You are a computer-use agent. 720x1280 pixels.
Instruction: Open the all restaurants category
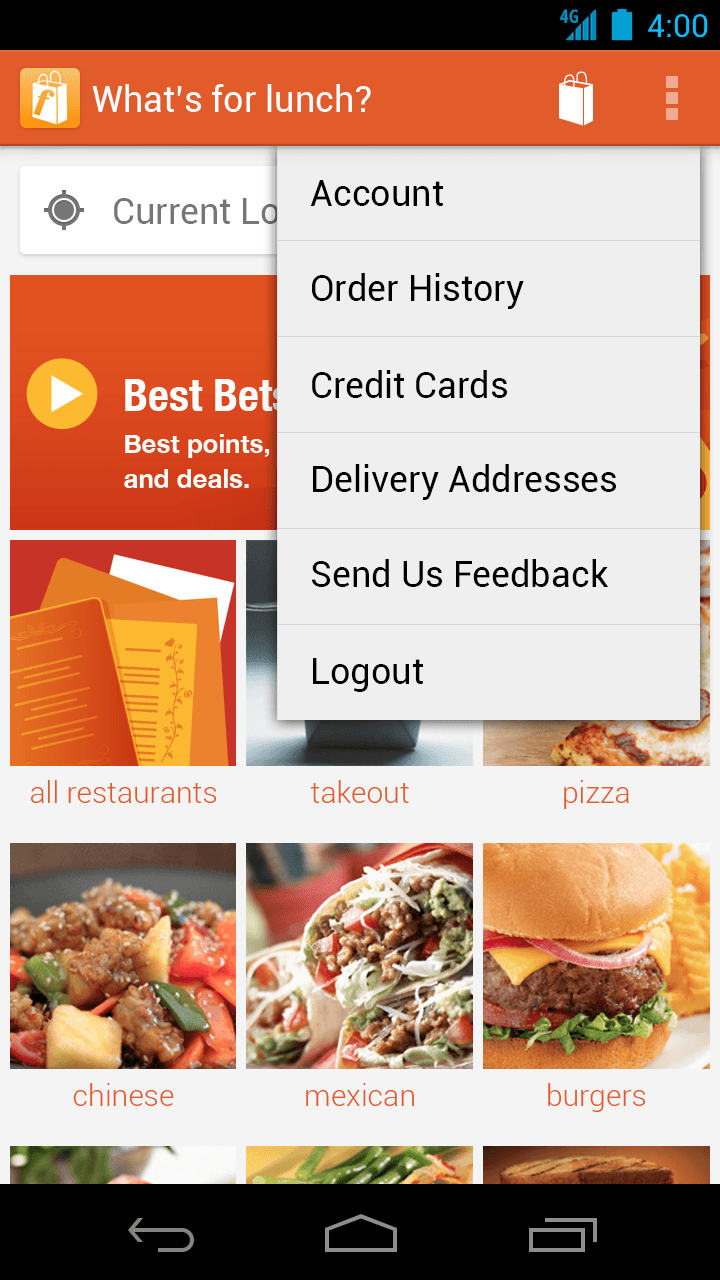pos(122,653)
